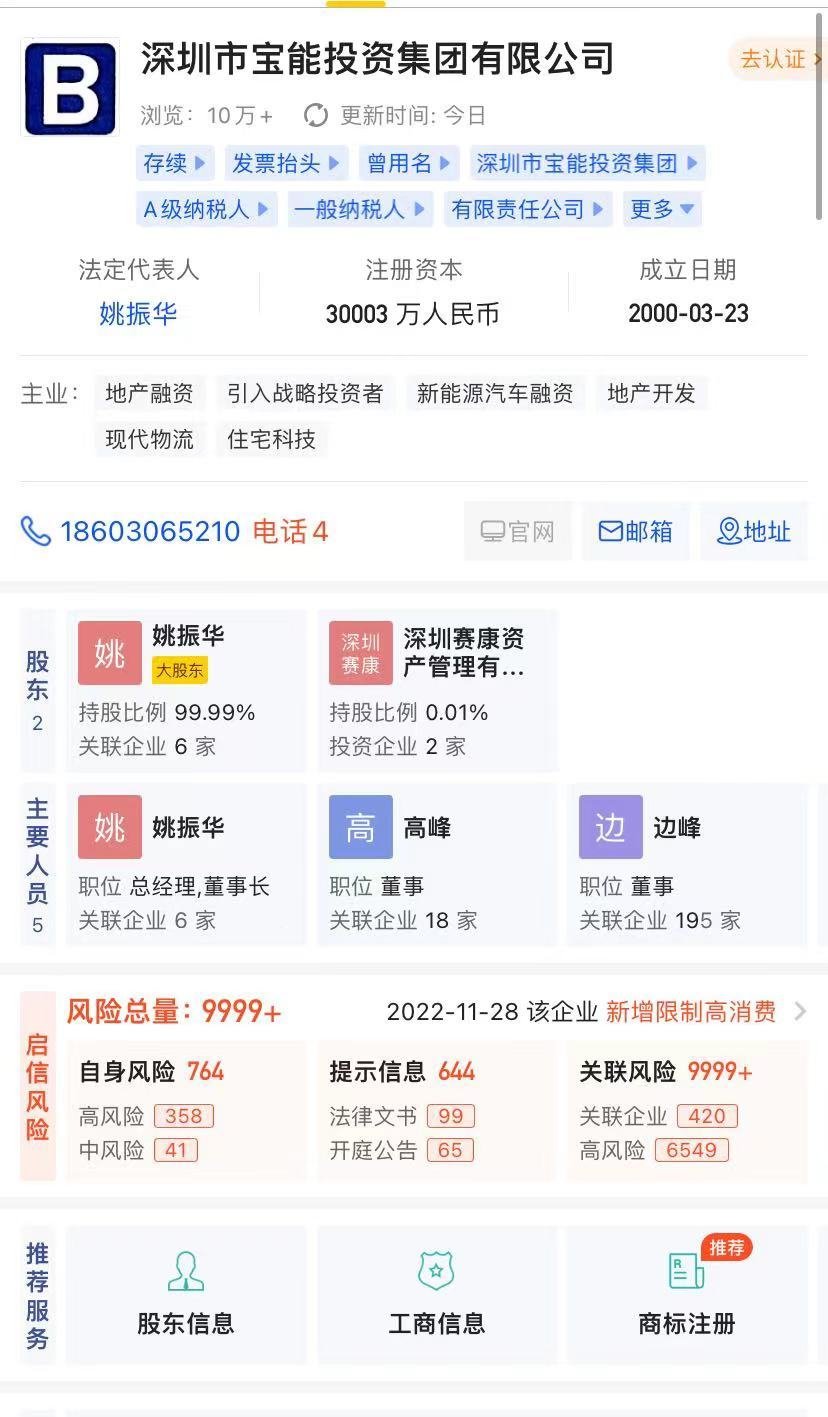
Task: View key personnel card 高峰
Action: 437,865
